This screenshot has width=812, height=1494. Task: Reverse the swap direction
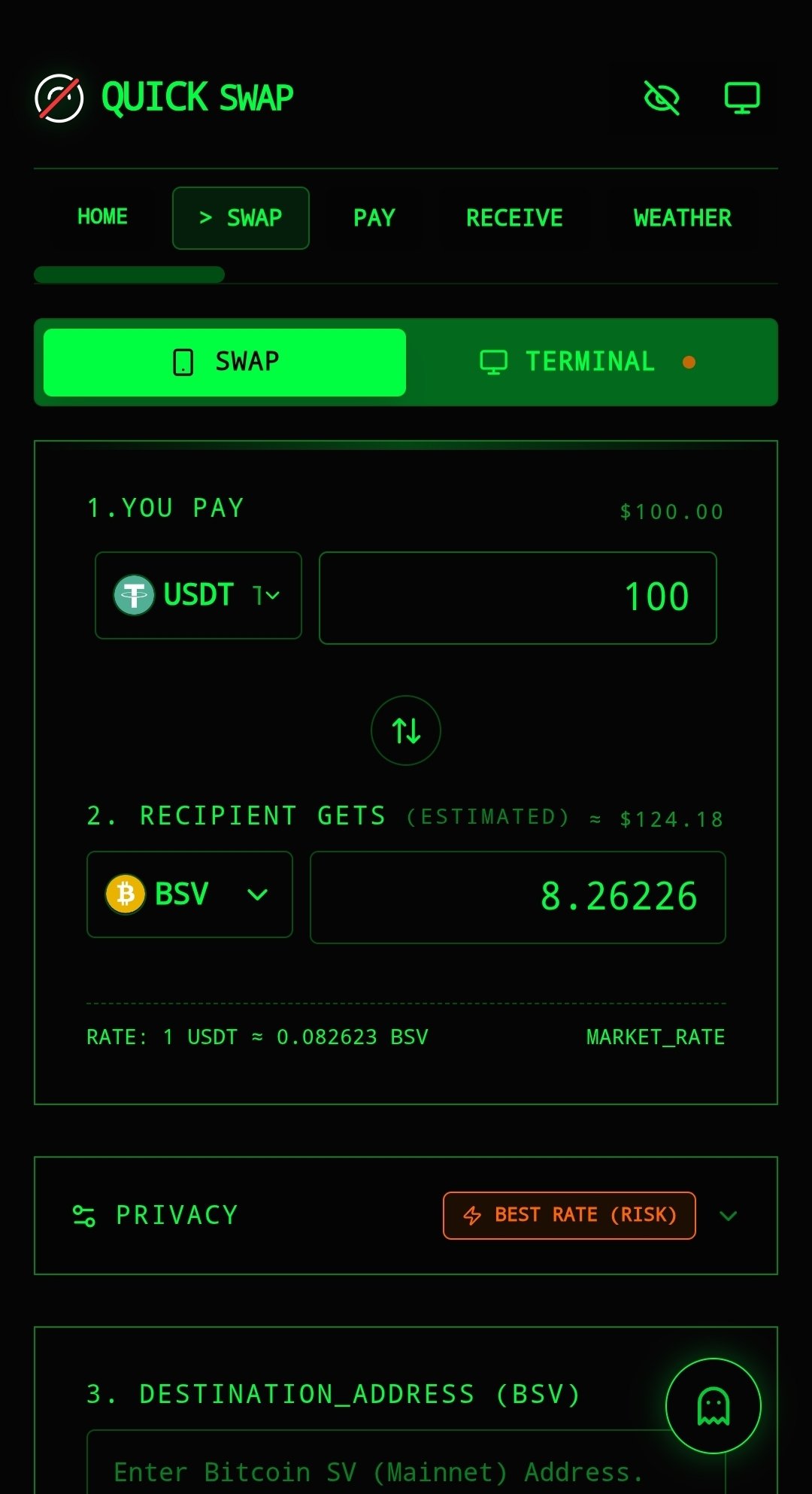(406, 730)
